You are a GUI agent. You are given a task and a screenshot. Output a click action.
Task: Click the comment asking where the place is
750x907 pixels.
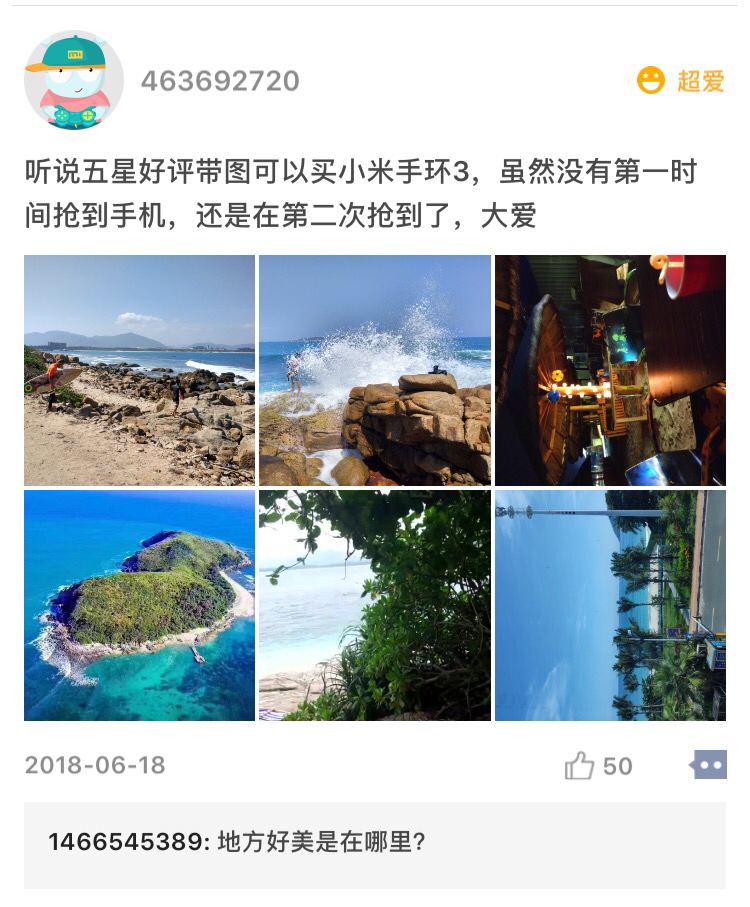(320, 842)
